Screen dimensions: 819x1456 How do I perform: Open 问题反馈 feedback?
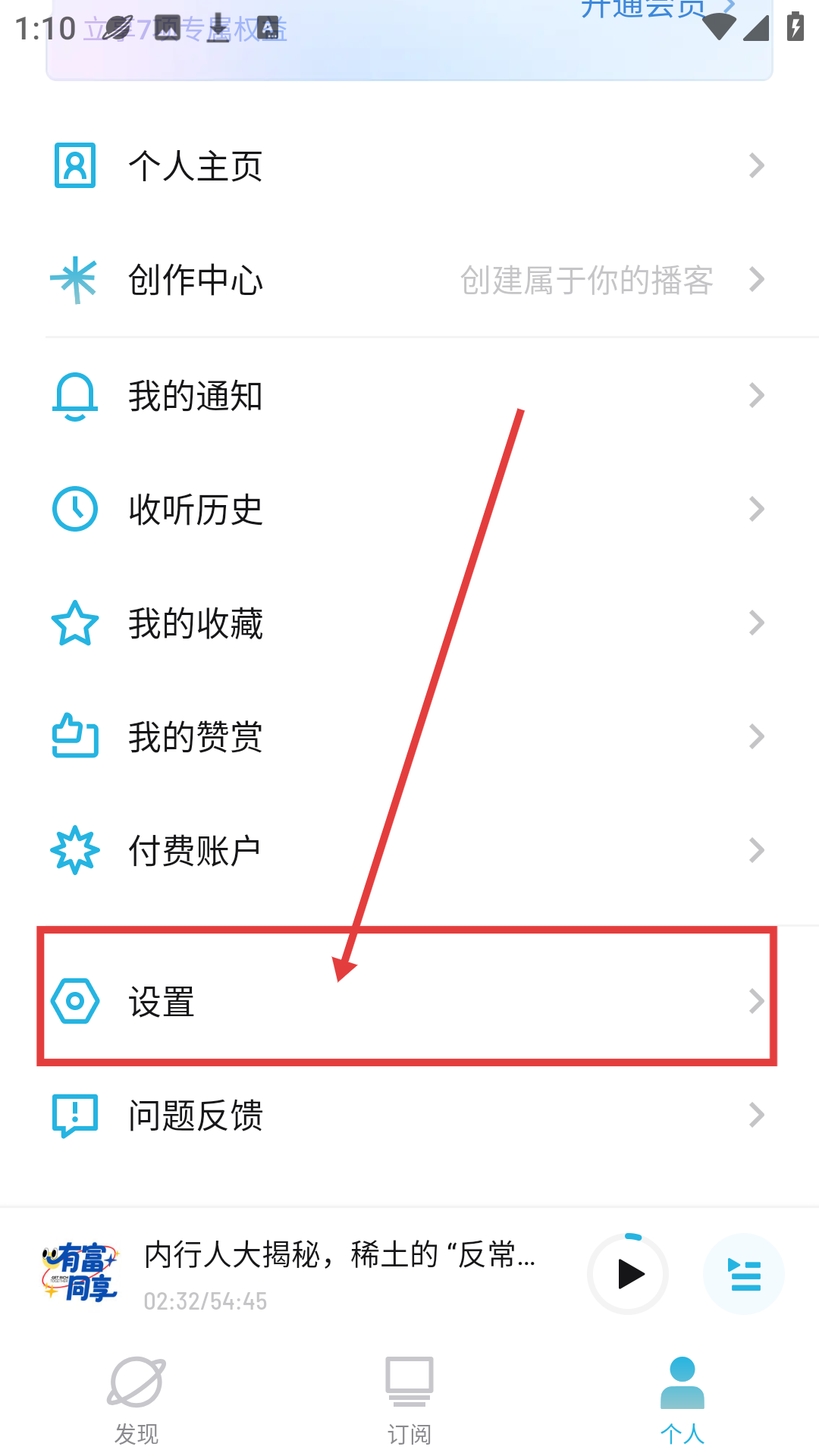[409, 1116]
